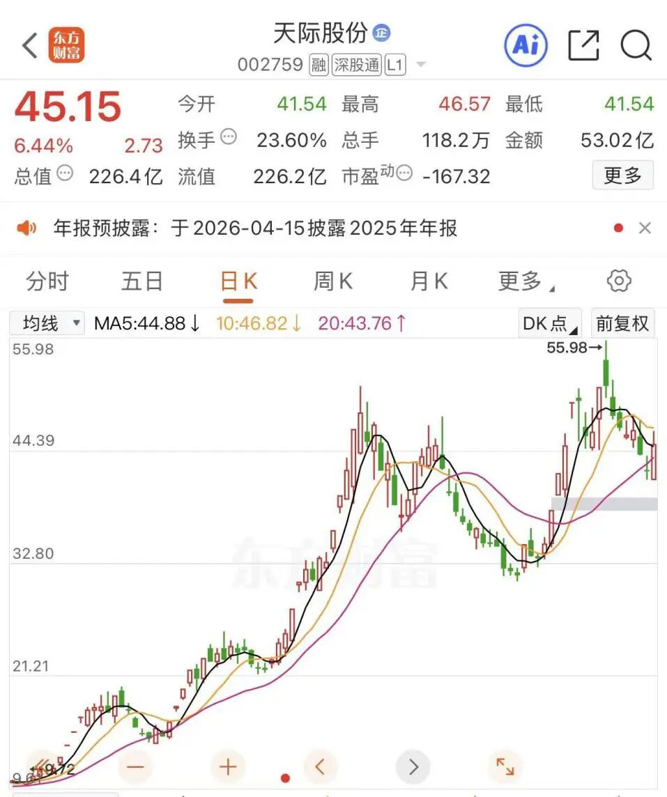Screen dimensions: 667x797
Task: Tap 更多 button beside 市盈 data
Action: [622, 176]
